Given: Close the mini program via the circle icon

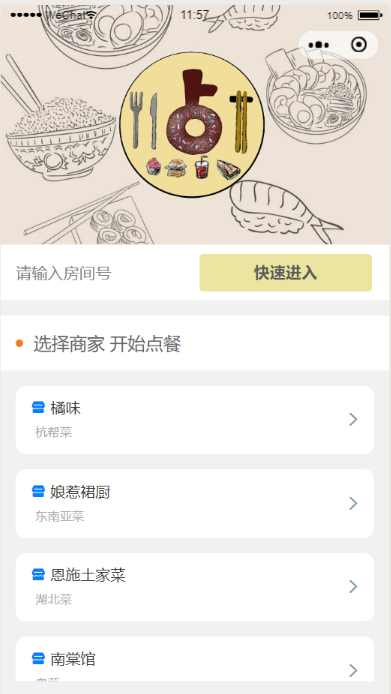Looking at the screenshot, I should (358, 45).
